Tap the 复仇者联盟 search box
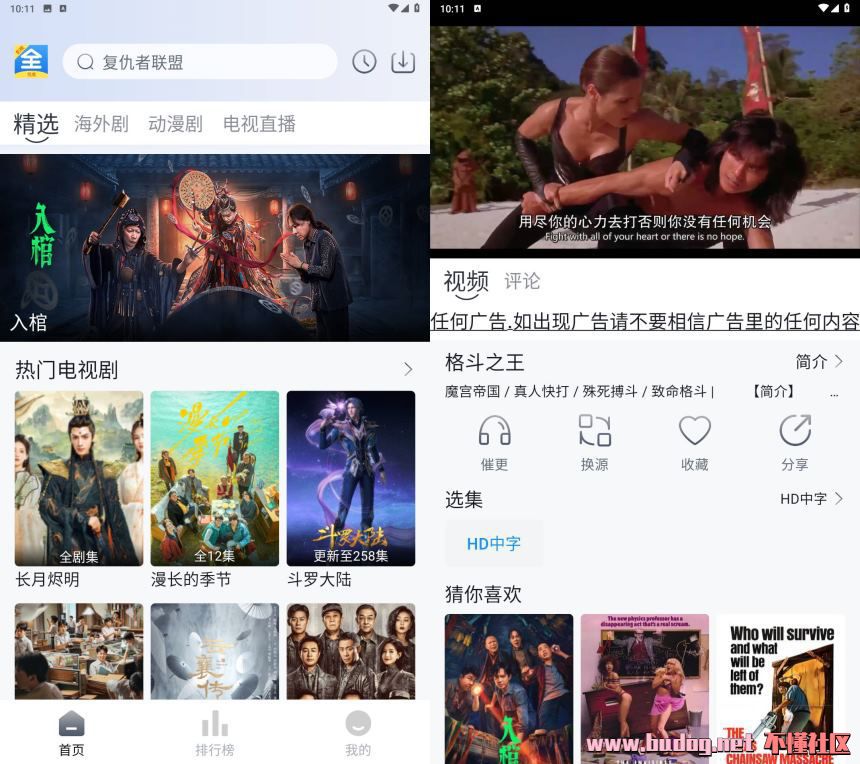 click(x=200, y=62)
